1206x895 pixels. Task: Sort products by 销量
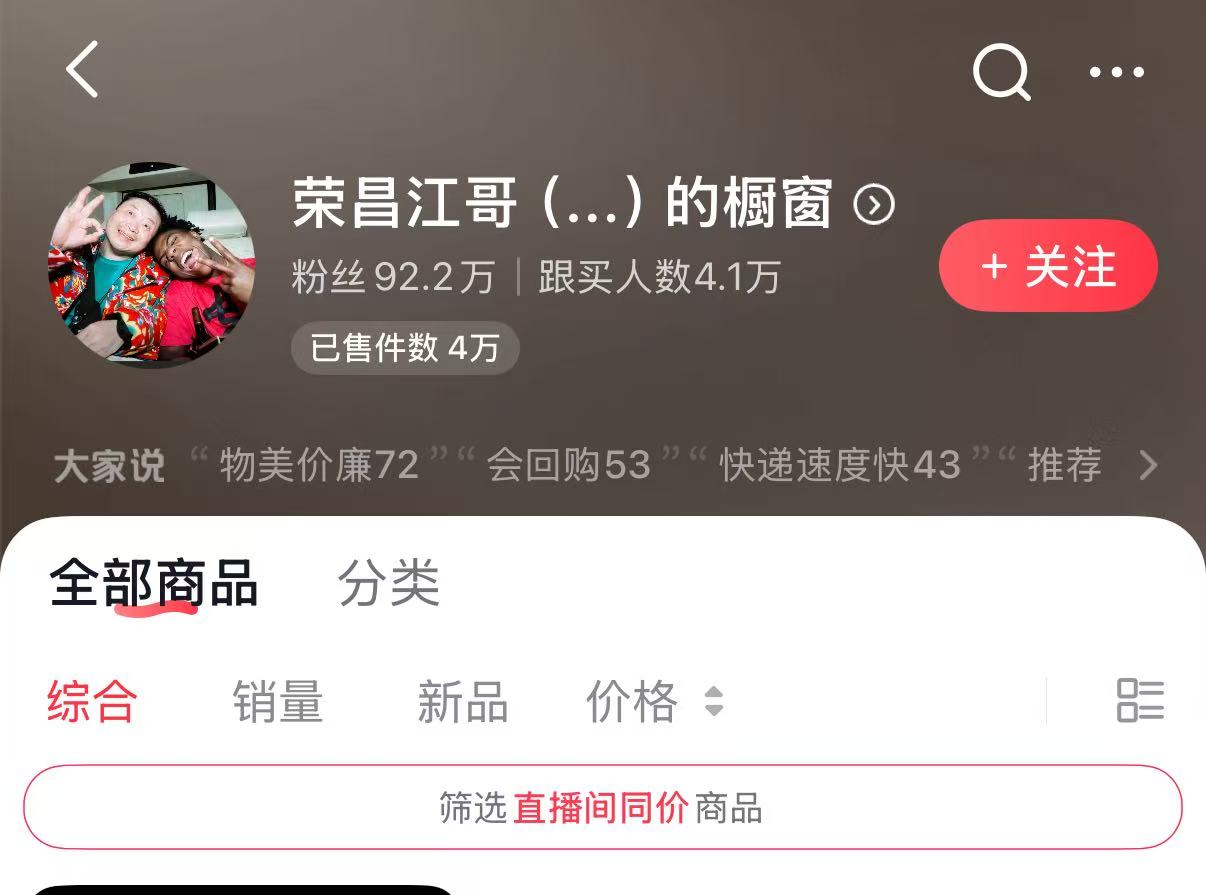click(278, 701)
